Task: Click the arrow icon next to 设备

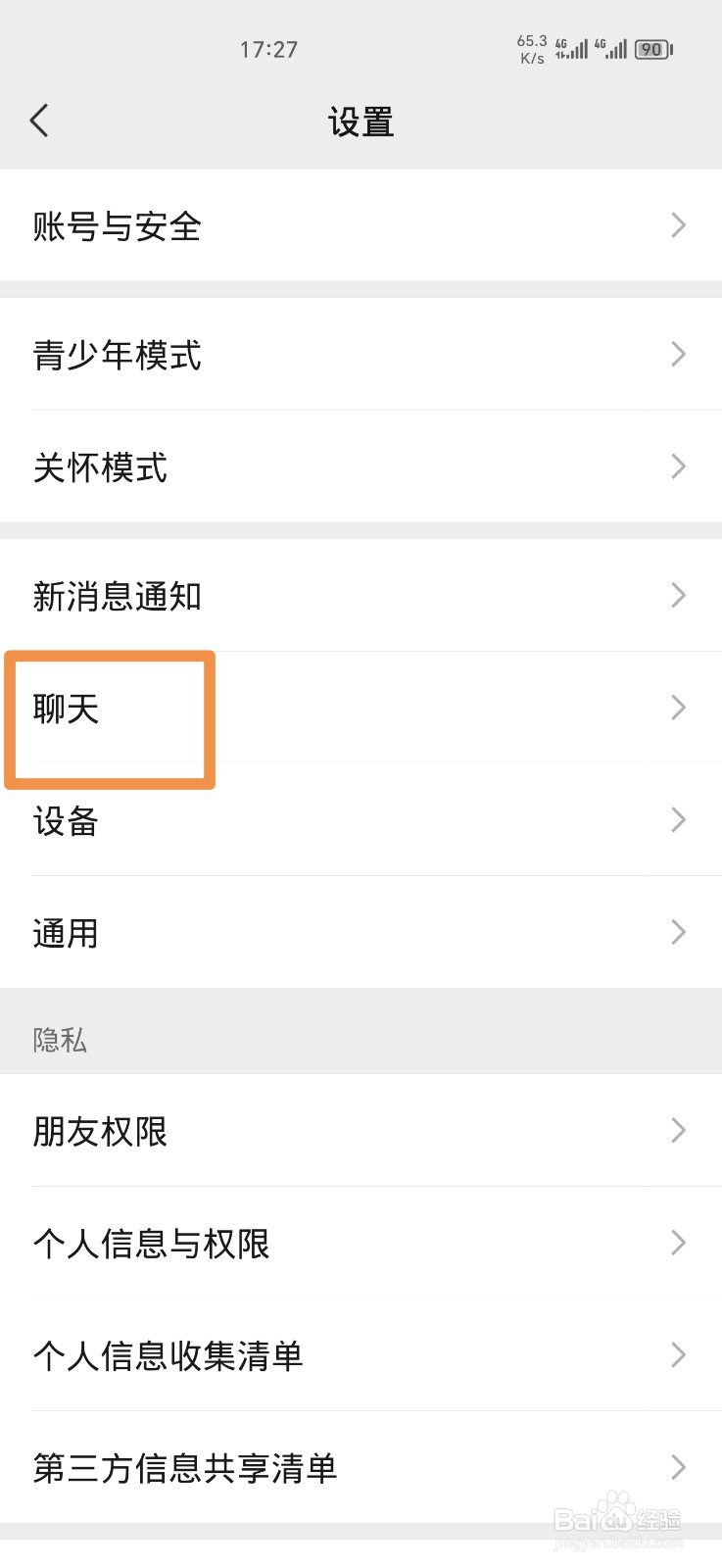Action: point(677,820)
